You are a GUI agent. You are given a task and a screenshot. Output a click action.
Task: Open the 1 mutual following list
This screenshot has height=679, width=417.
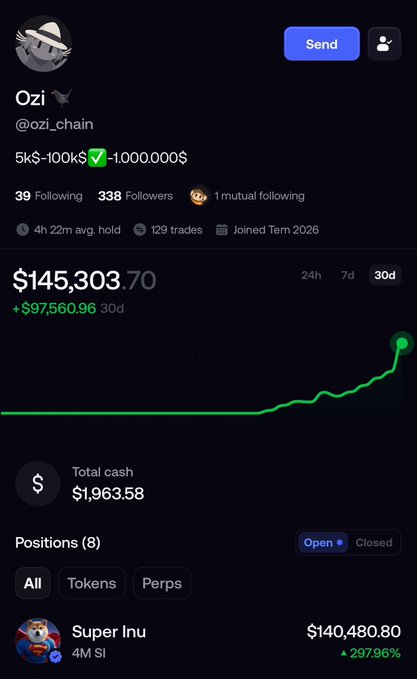[247, 196]
